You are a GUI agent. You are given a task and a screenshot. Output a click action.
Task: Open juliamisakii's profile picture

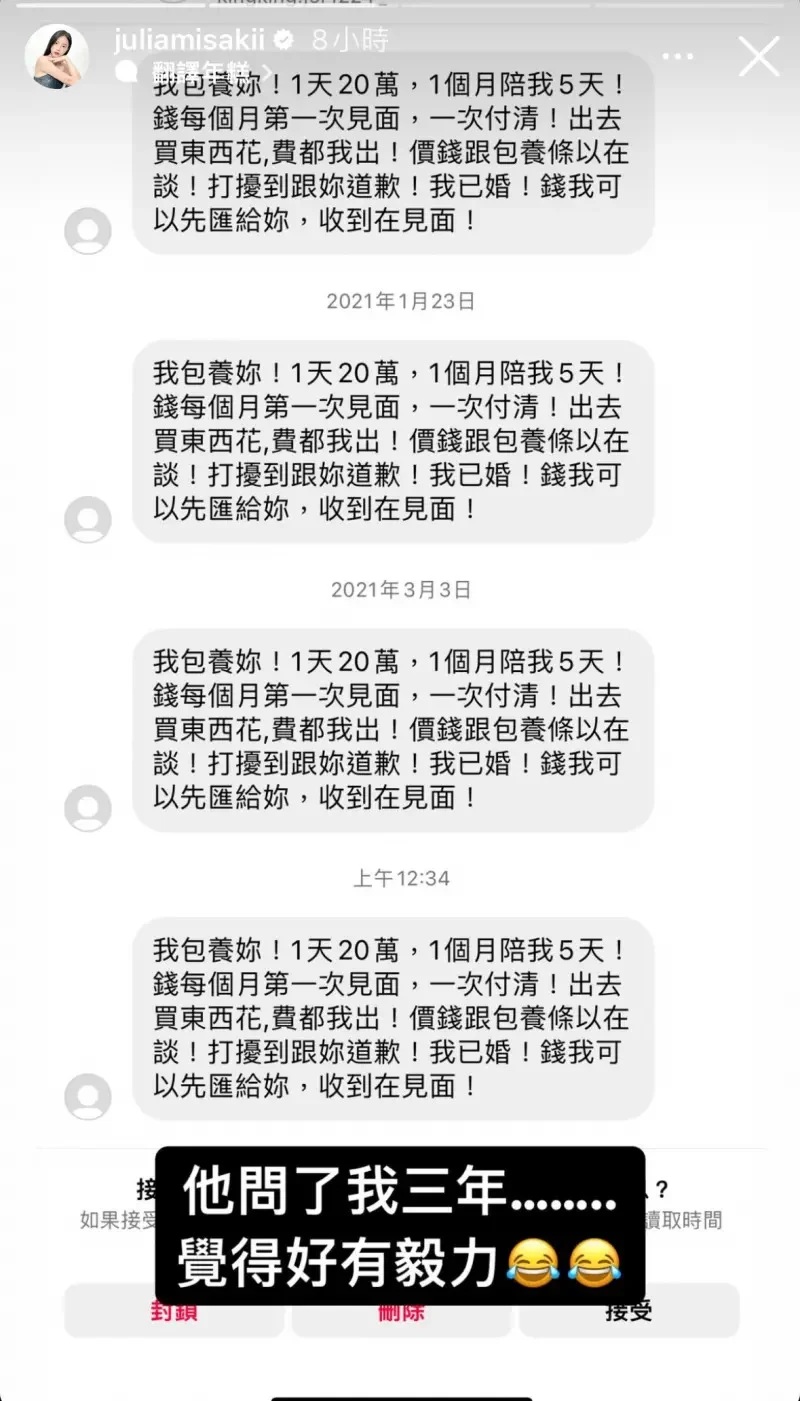point(57,57)
